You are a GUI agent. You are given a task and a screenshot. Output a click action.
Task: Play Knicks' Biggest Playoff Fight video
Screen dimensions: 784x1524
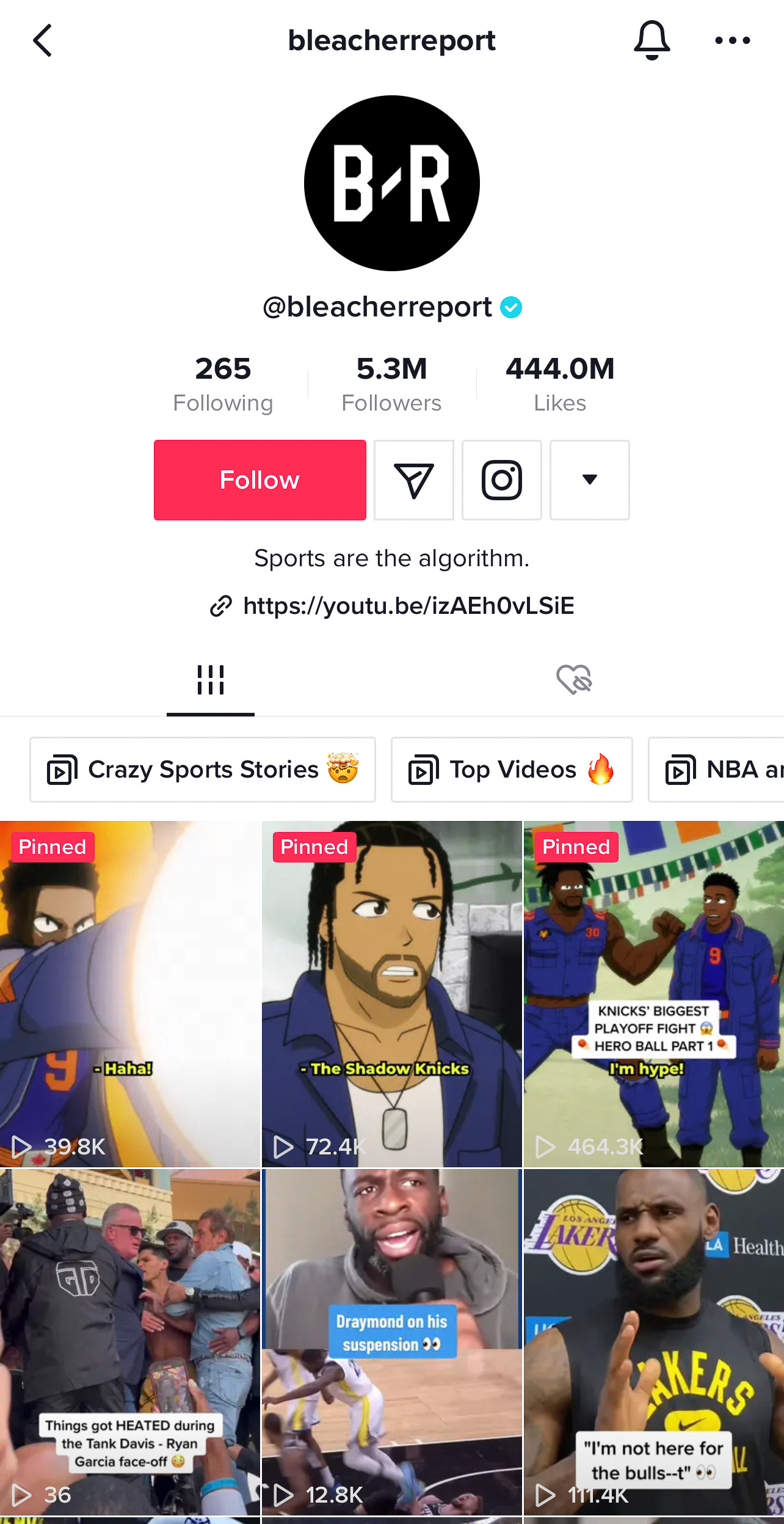tap(654, 994)
